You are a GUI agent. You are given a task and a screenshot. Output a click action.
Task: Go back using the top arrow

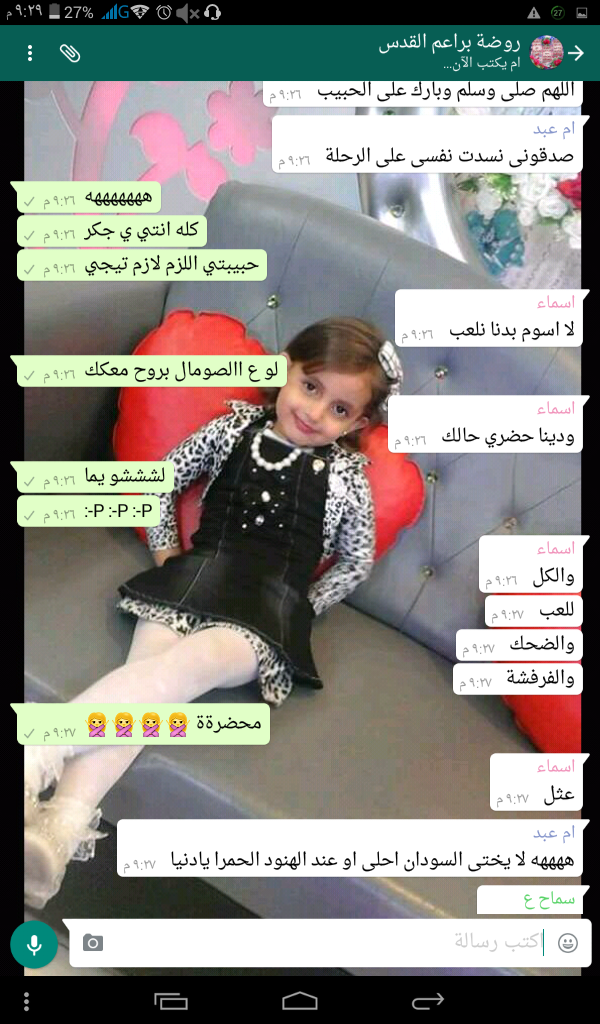(576, 53)
